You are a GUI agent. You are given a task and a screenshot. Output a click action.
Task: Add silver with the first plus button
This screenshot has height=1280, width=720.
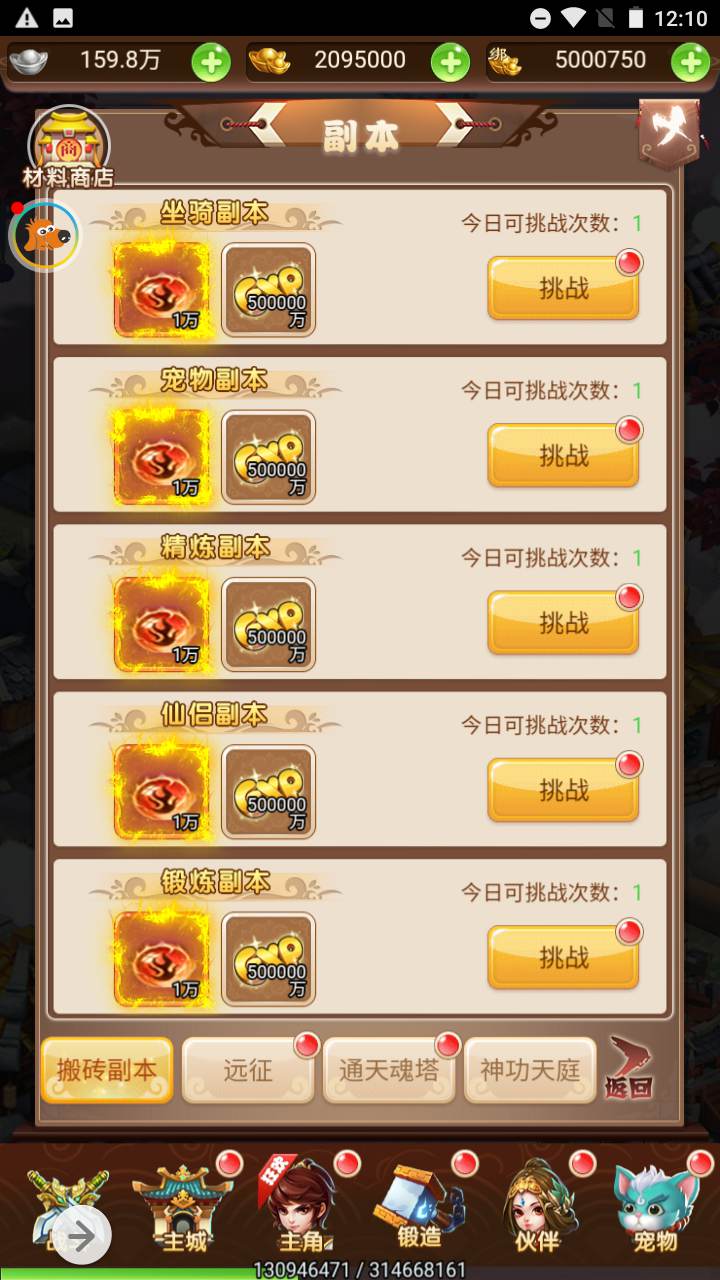pos(211,62)
